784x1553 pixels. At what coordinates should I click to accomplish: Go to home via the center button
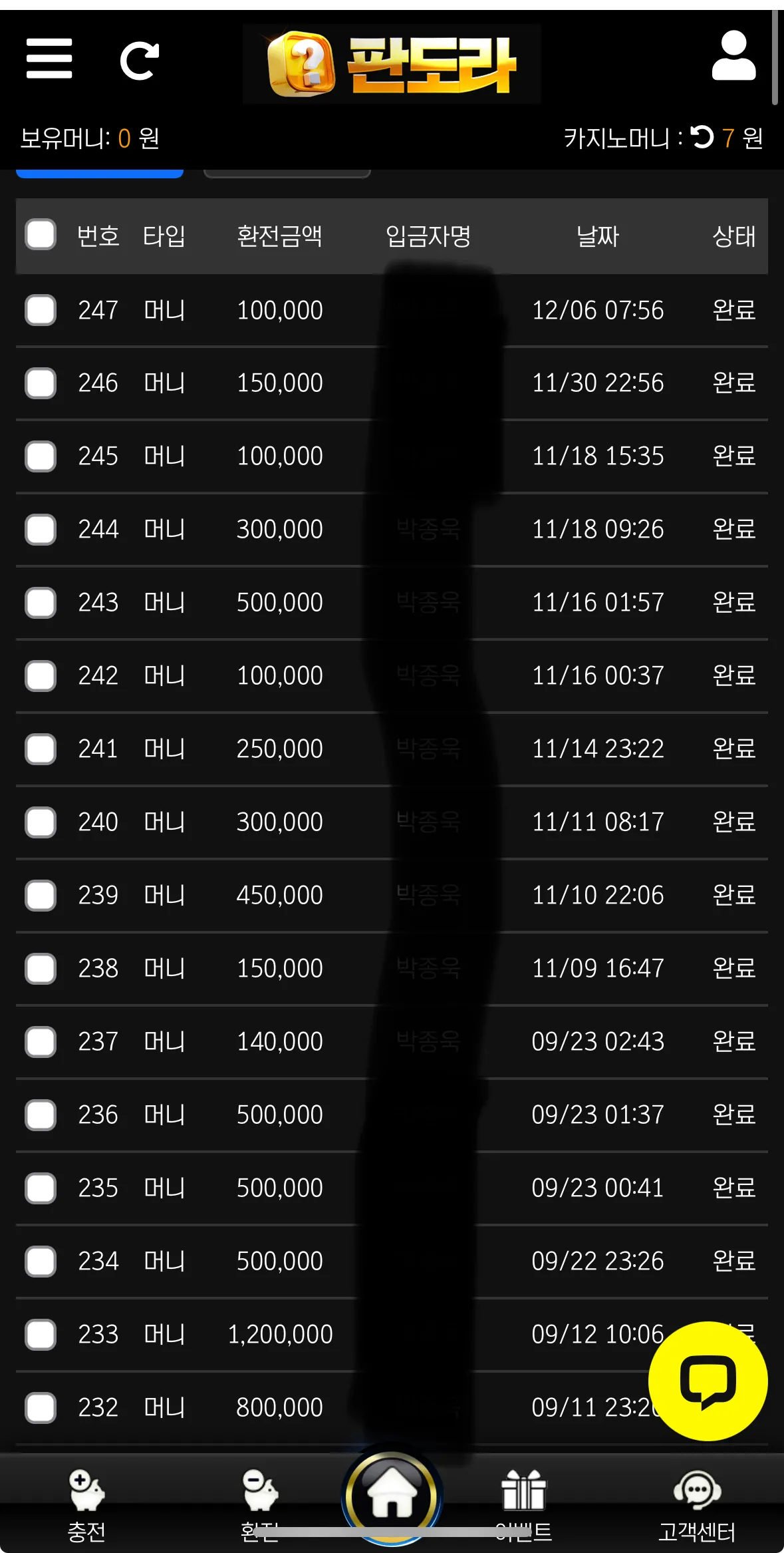392,1497
